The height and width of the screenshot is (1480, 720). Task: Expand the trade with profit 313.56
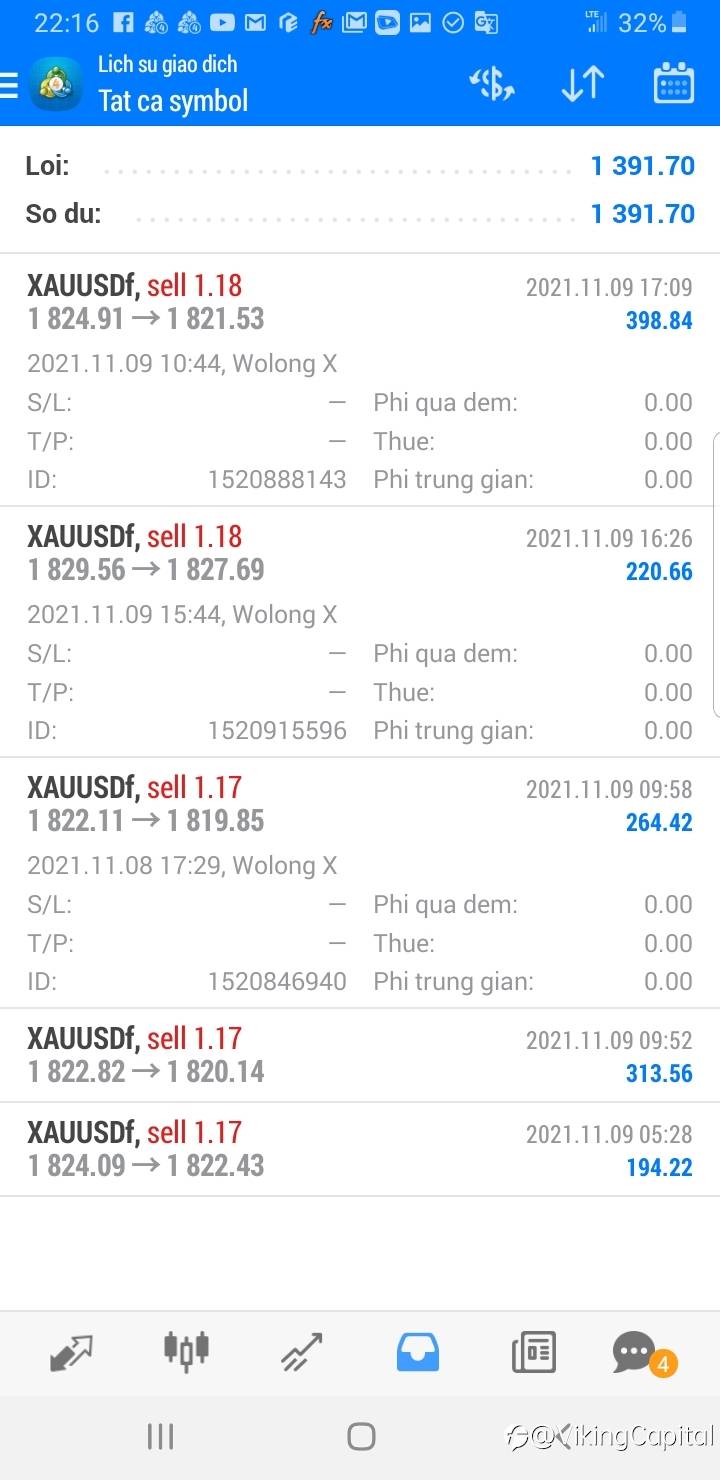(360, 1055)
